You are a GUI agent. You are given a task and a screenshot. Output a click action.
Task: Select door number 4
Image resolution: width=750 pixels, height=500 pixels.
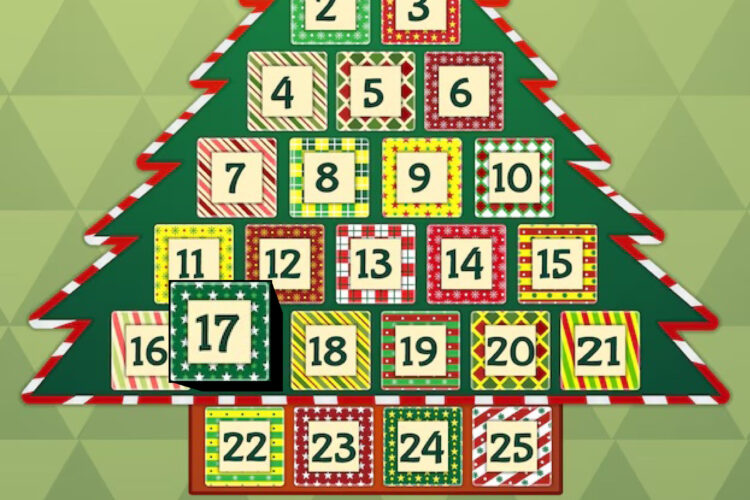coord(287,92)
